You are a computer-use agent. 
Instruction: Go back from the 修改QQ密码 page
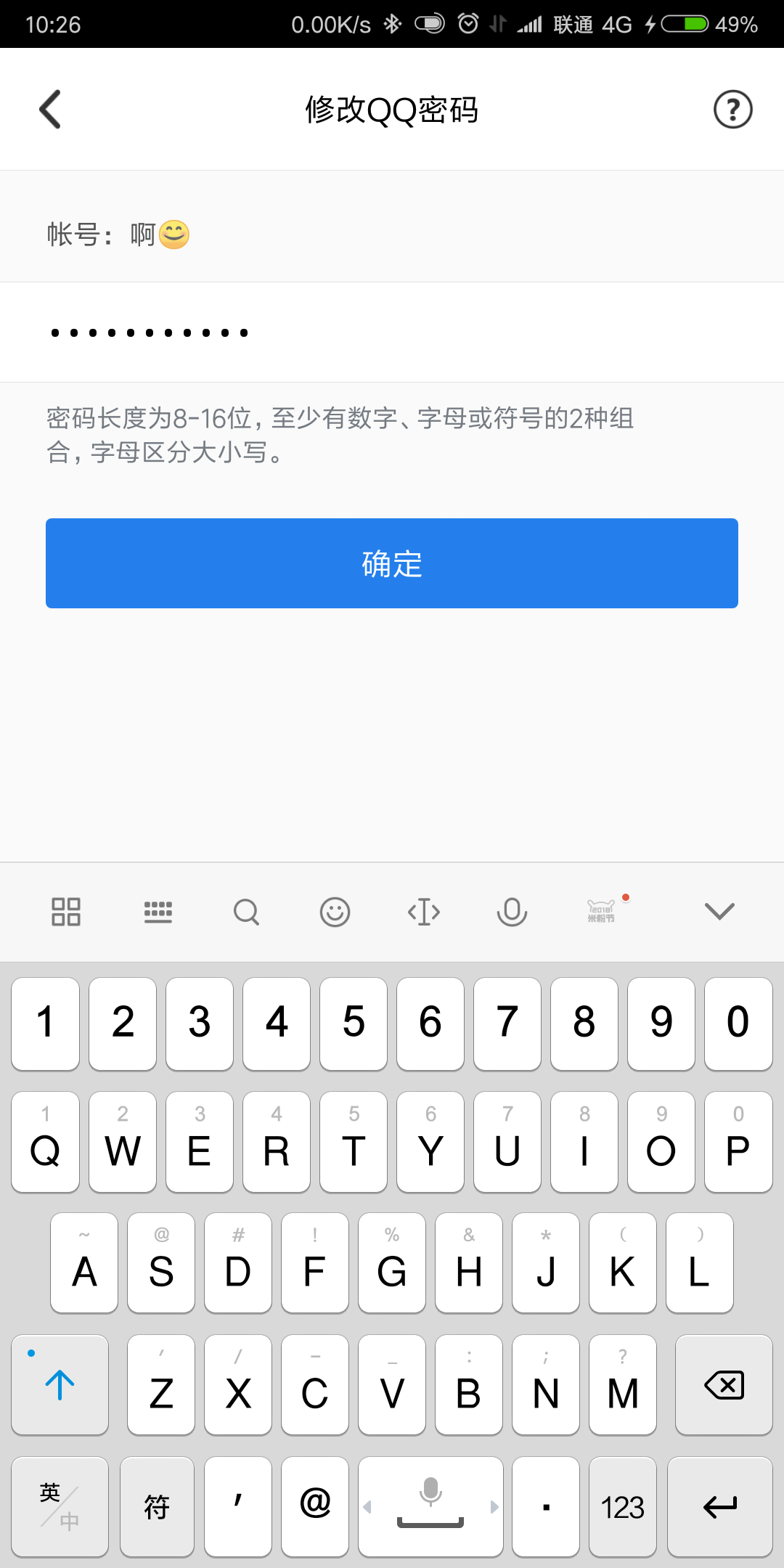point(50,110)
